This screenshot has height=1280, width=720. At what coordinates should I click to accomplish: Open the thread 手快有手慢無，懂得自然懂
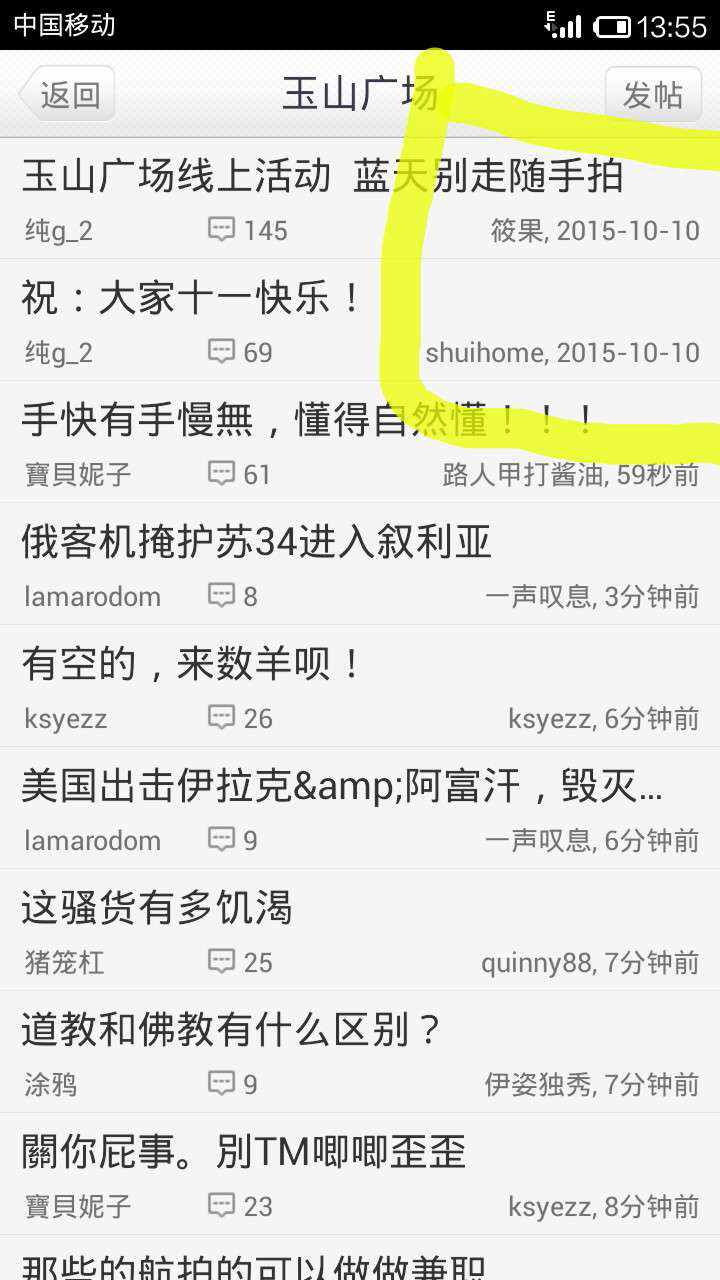360,443
